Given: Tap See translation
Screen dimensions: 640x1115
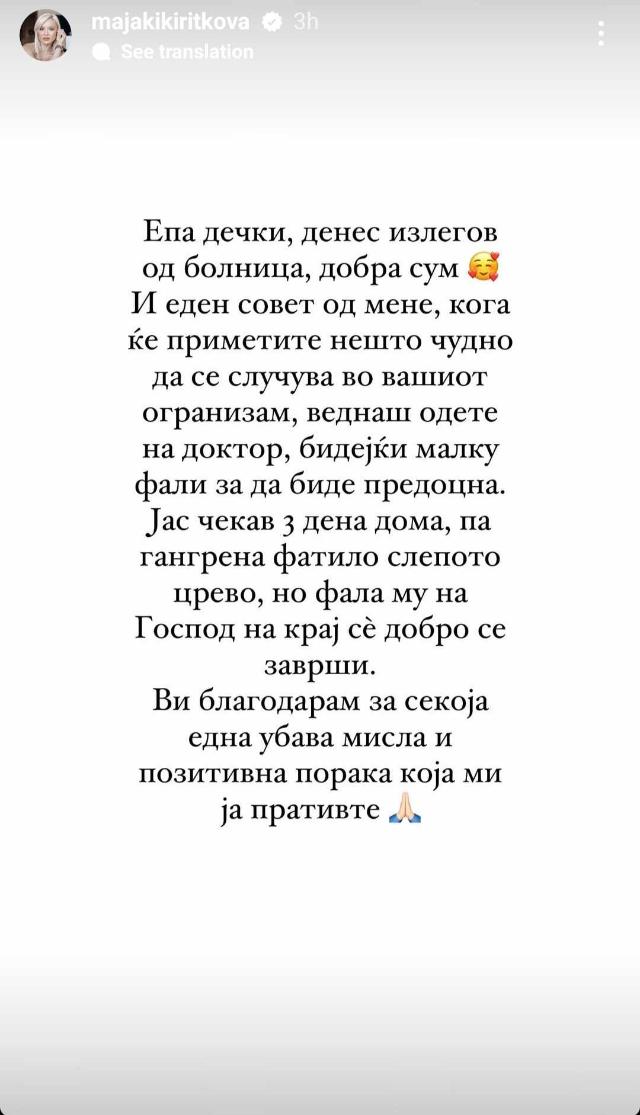Looking at the screenshot, I should (x=186, y=51).
